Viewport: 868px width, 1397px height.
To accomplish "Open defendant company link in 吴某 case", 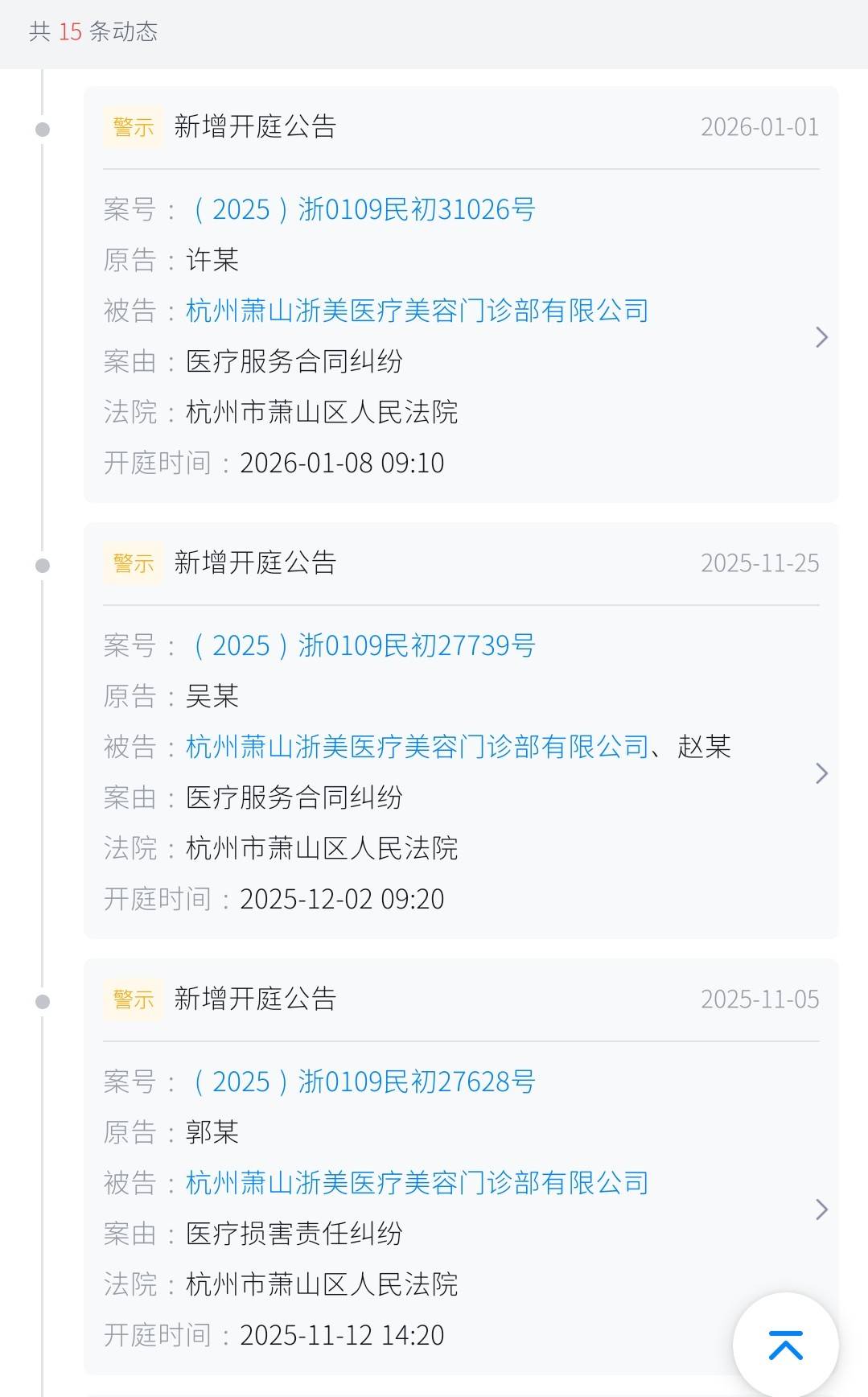I will click(417, 748).
